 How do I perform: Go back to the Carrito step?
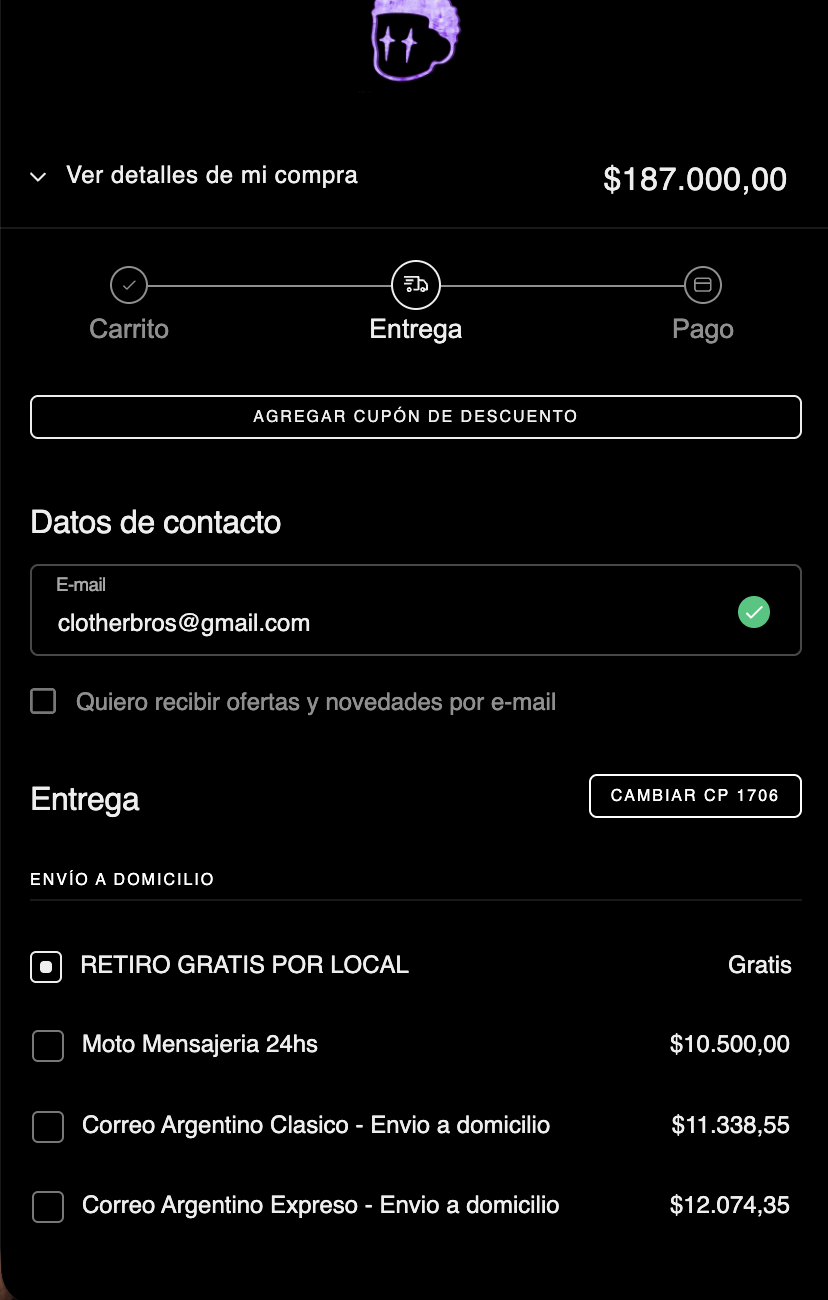pos(129,286)
